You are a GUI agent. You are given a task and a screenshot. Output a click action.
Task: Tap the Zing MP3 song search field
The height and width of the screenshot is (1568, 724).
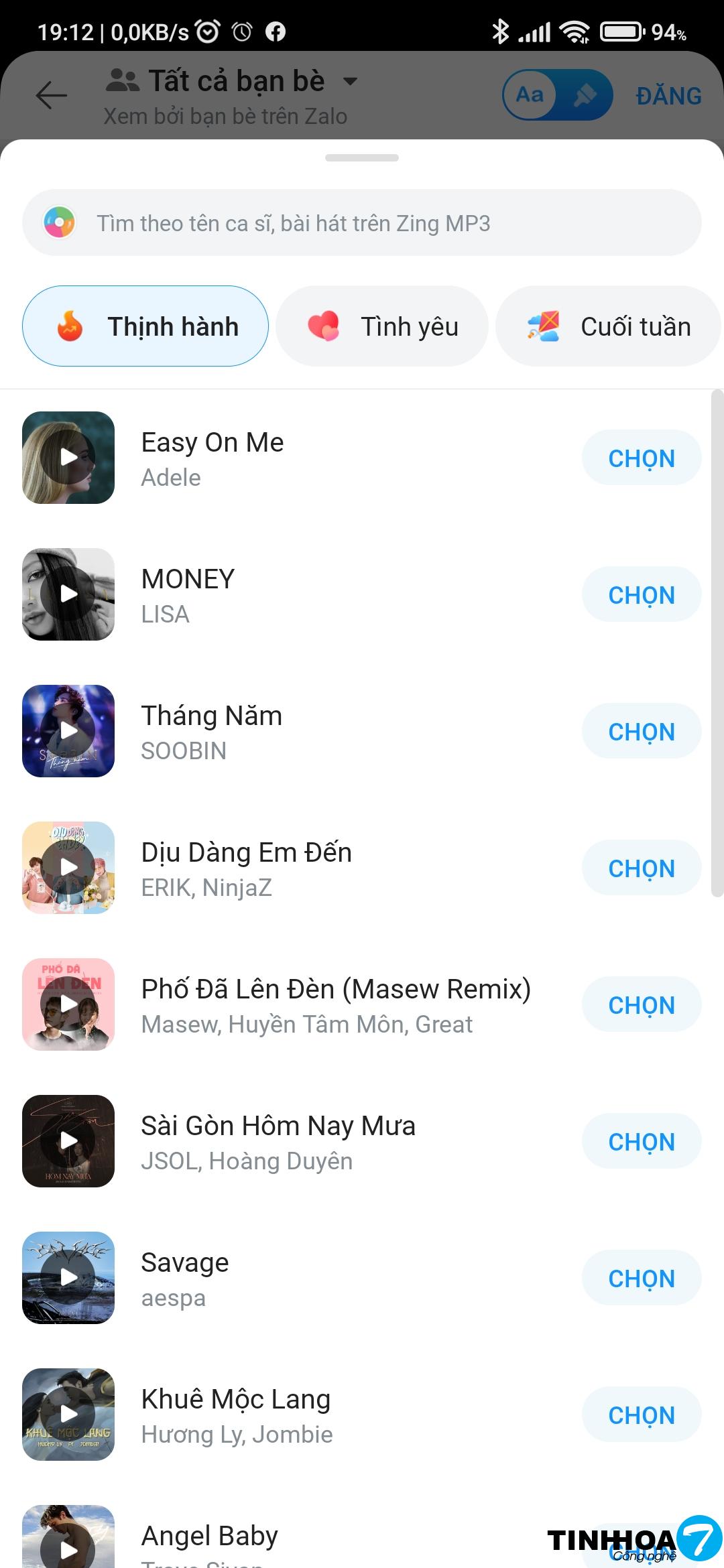pyautogui.click(x=362, y=223)
